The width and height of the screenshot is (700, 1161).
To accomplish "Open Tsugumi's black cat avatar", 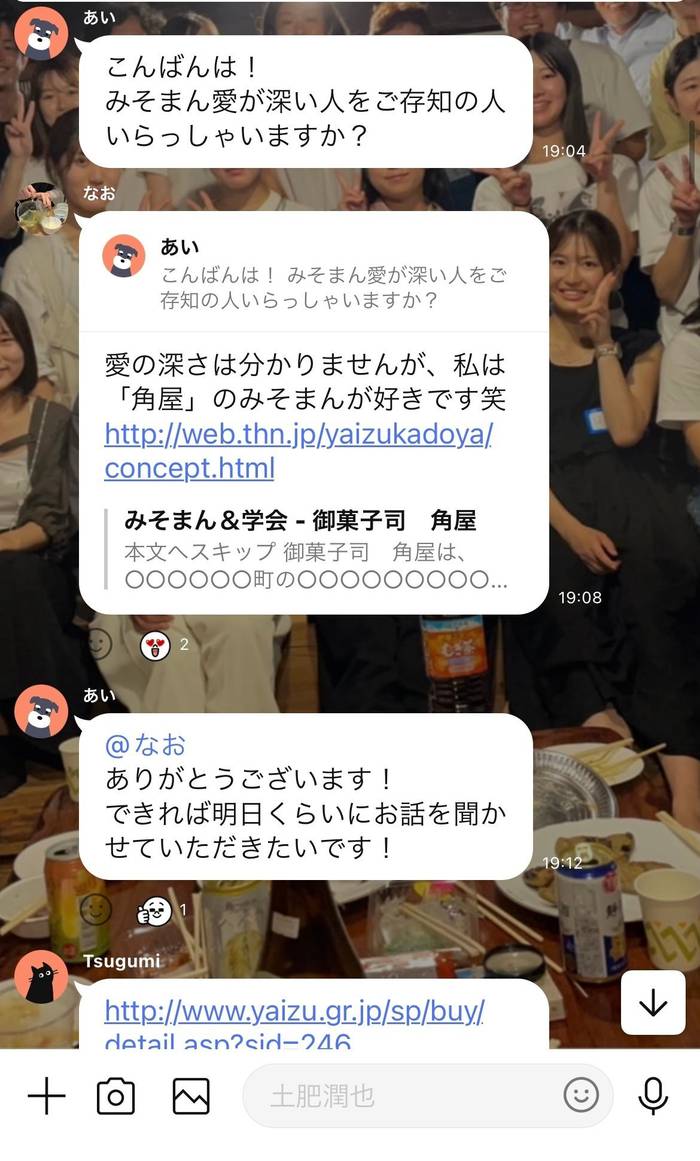I will coord(41,978).
